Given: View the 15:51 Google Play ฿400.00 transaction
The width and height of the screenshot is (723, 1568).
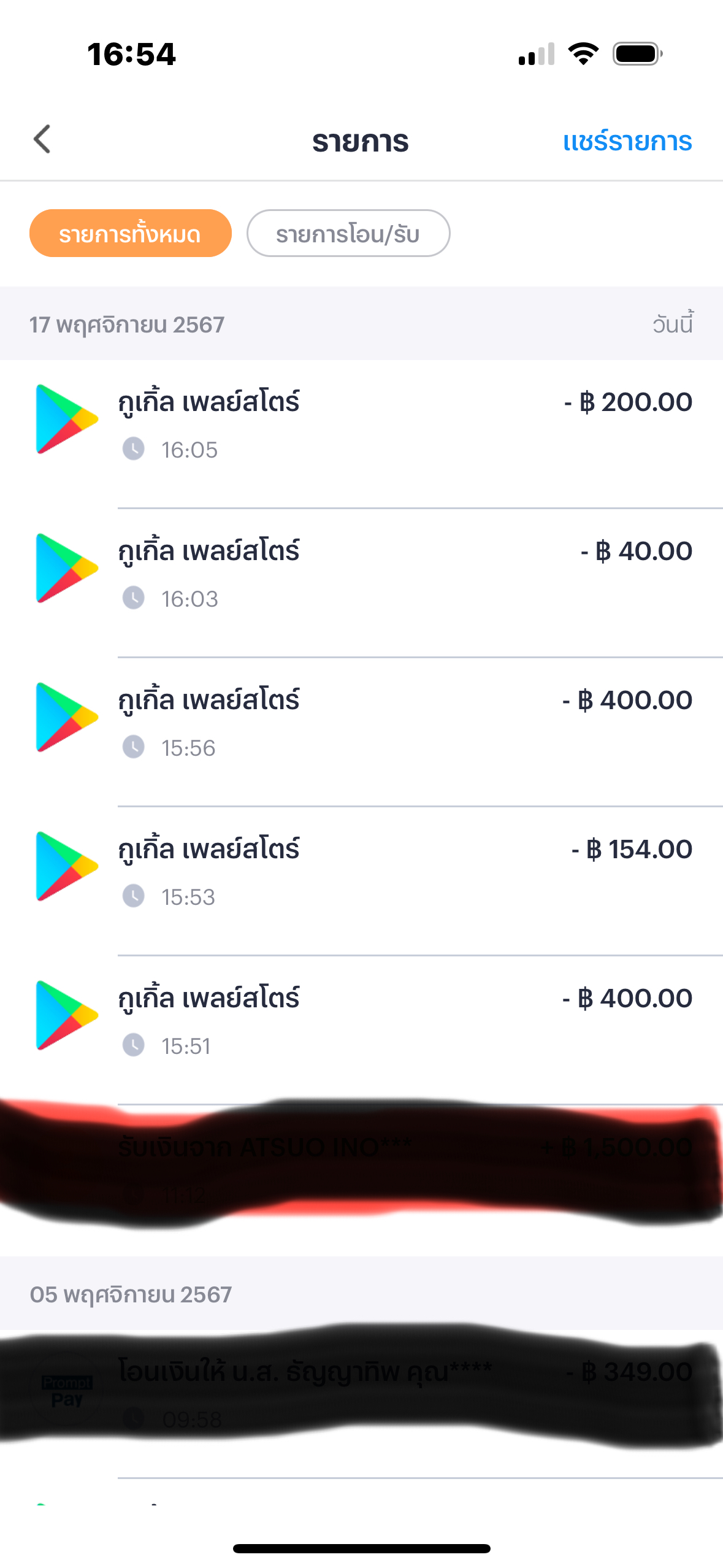Looking at the screenshot, I should 362,1030.
